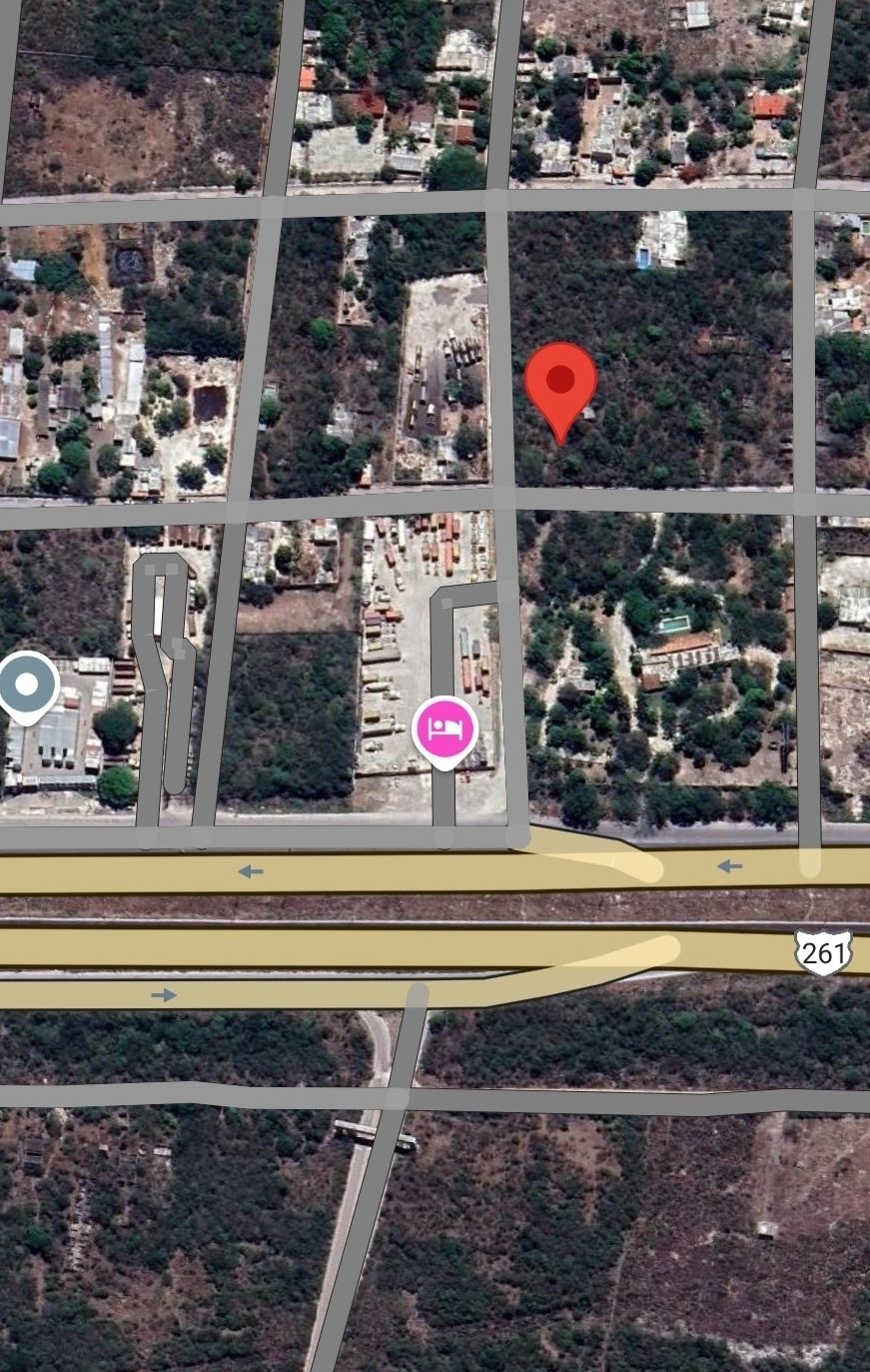The image size is (870, 1372).
Task: Select the gray place marker on the left edge
Action: pyautogui.click(x=27, y=686)
